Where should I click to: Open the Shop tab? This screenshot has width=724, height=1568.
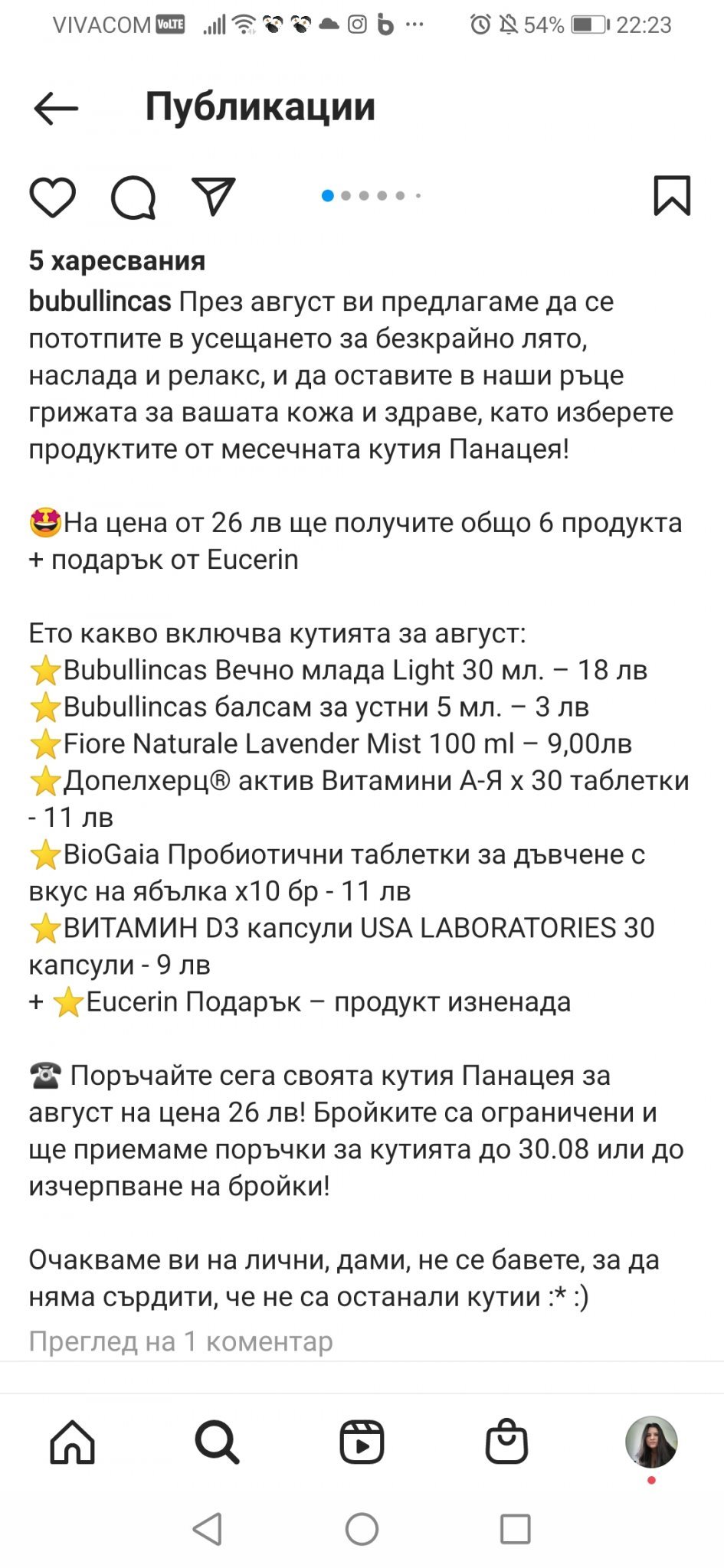tap(506, 1442)
